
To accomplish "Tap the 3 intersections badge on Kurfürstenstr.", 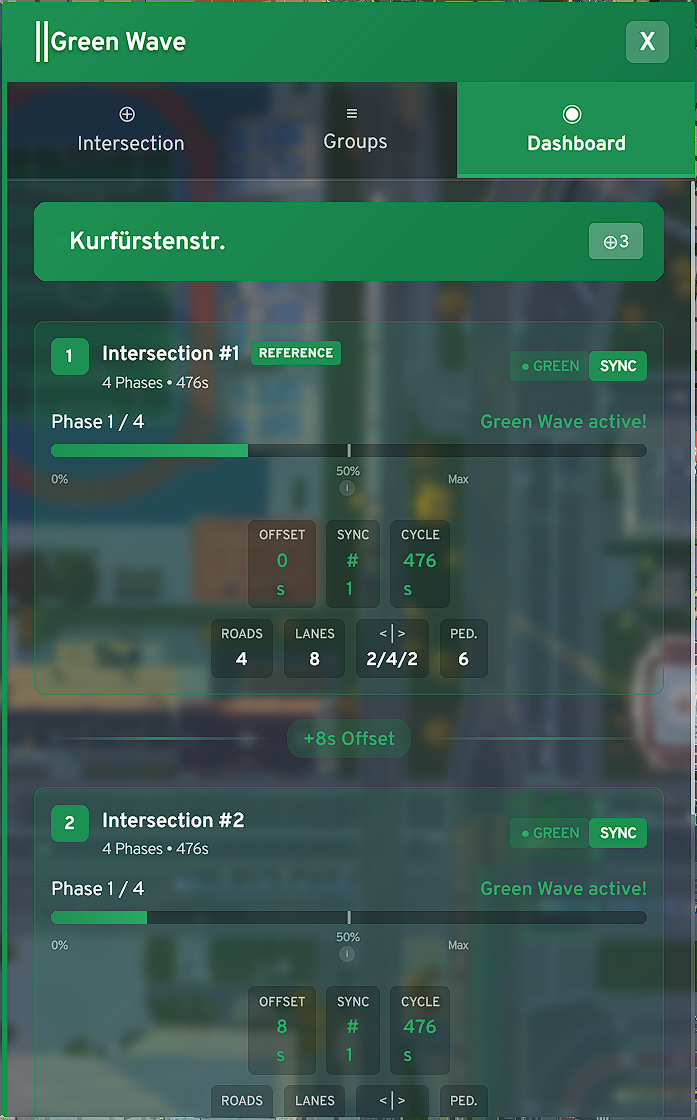I will [616, 242].
